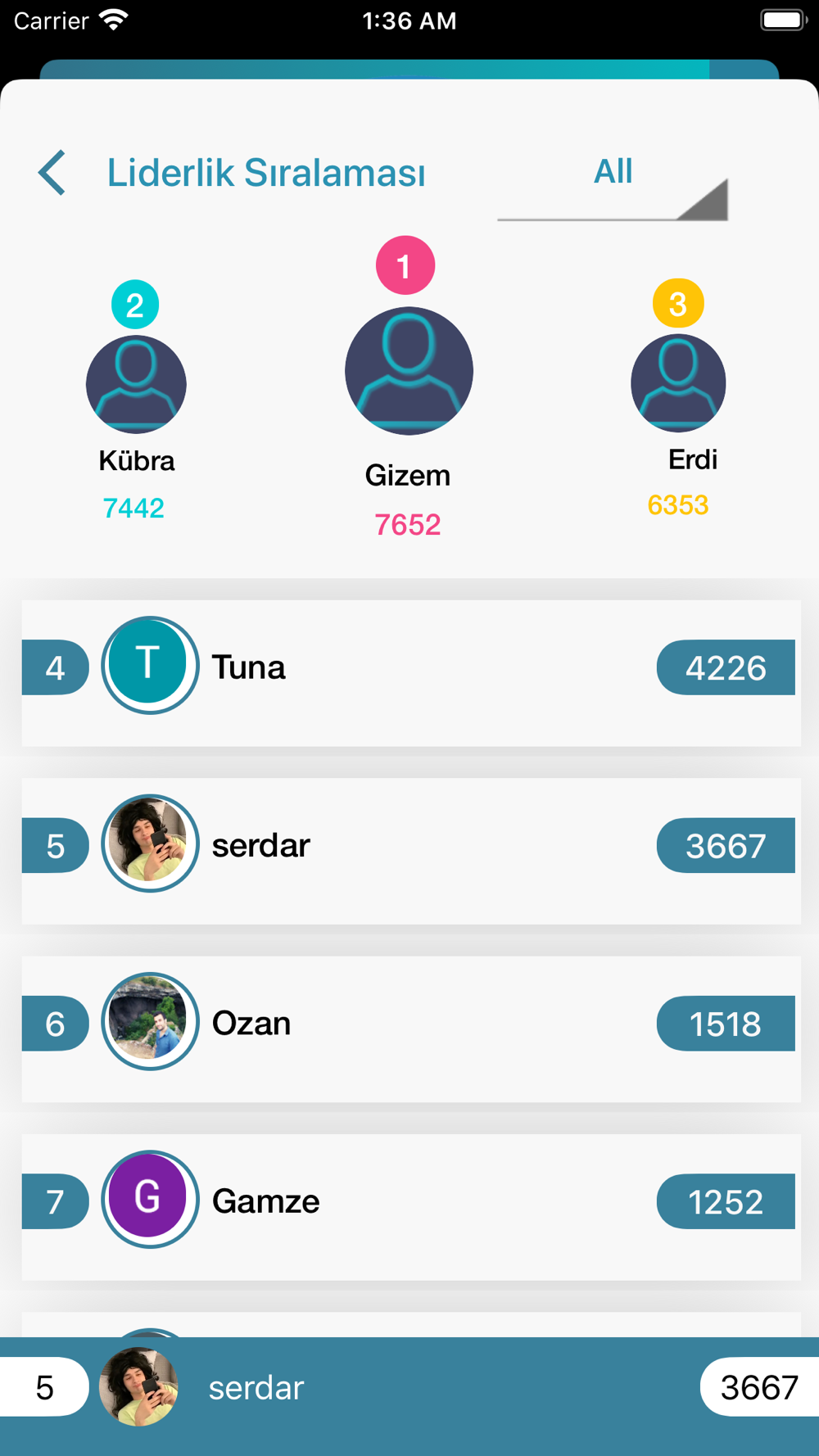Open Tuna's leaderboard row

[x=410, y=669]
